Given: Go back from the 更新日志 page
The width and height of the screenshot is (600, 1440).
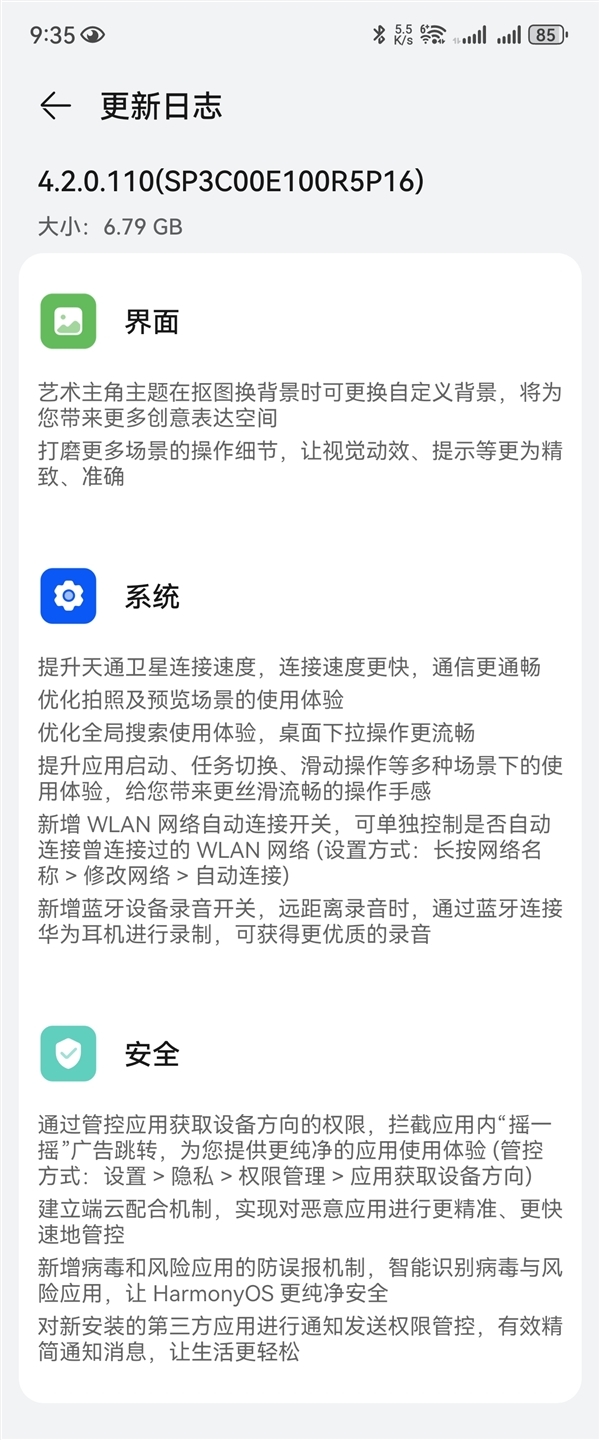Looking at the screenshot, I should click(55, 106).
